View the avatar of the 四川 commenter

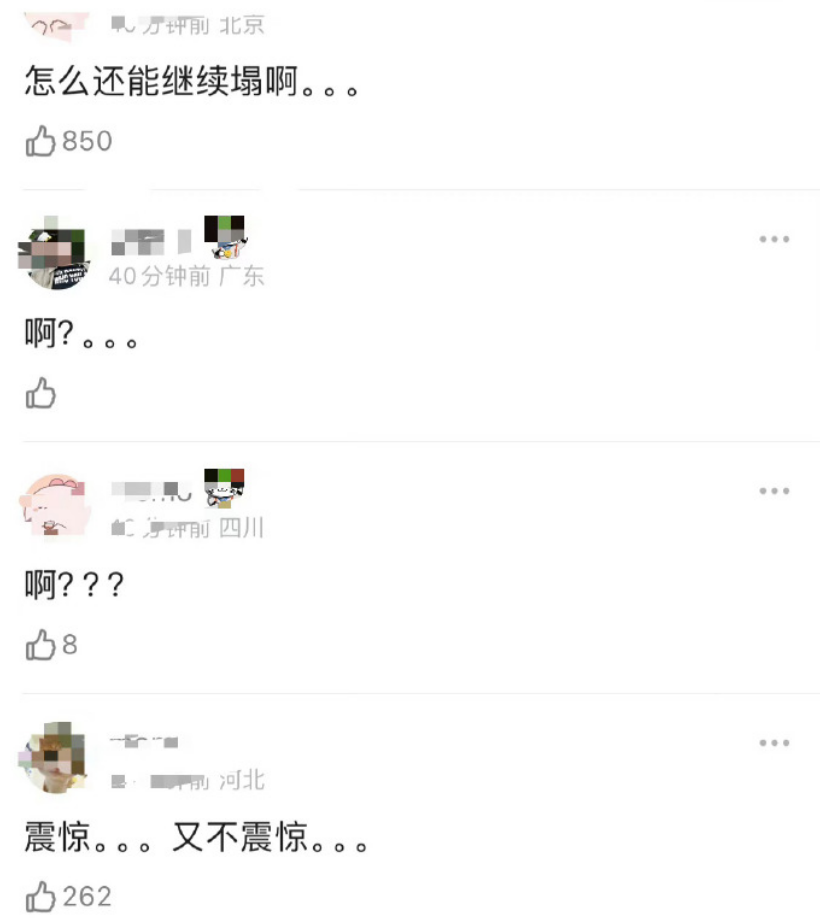54,507
